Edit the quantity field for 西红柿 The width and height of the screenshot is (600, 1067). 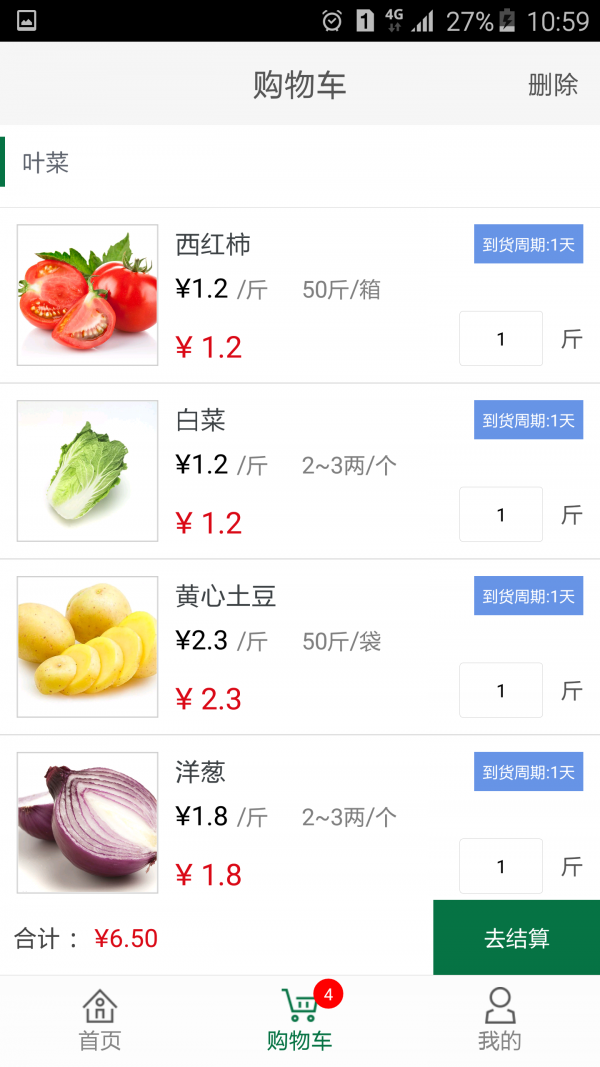[x=501, y=339]
